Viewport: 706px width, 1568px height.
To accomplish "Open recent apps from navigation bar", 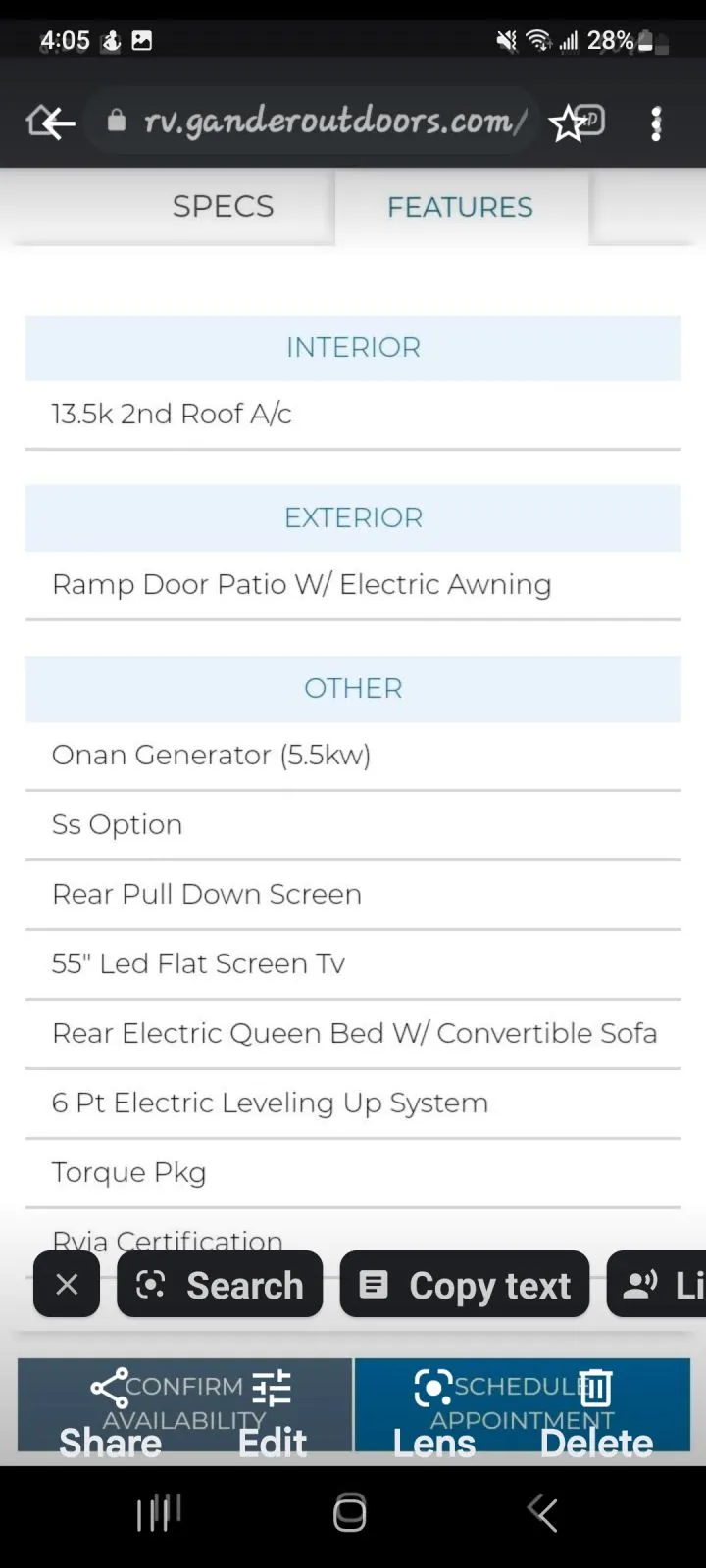I will point(159,1513).
